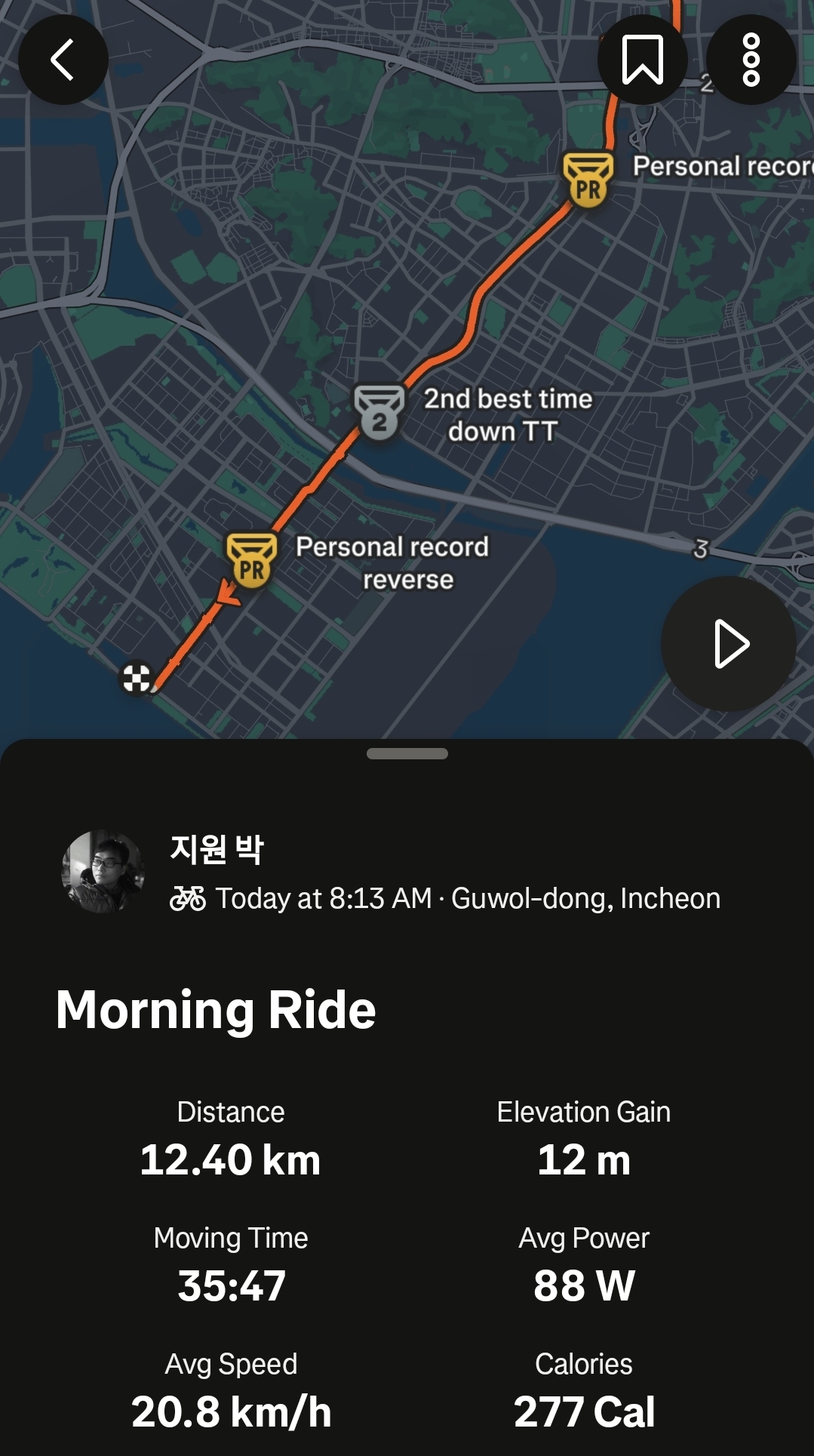Bookmark this Morning Ride activity
The height and width of the screenshot is (1456, 814).
pos(642,60)
